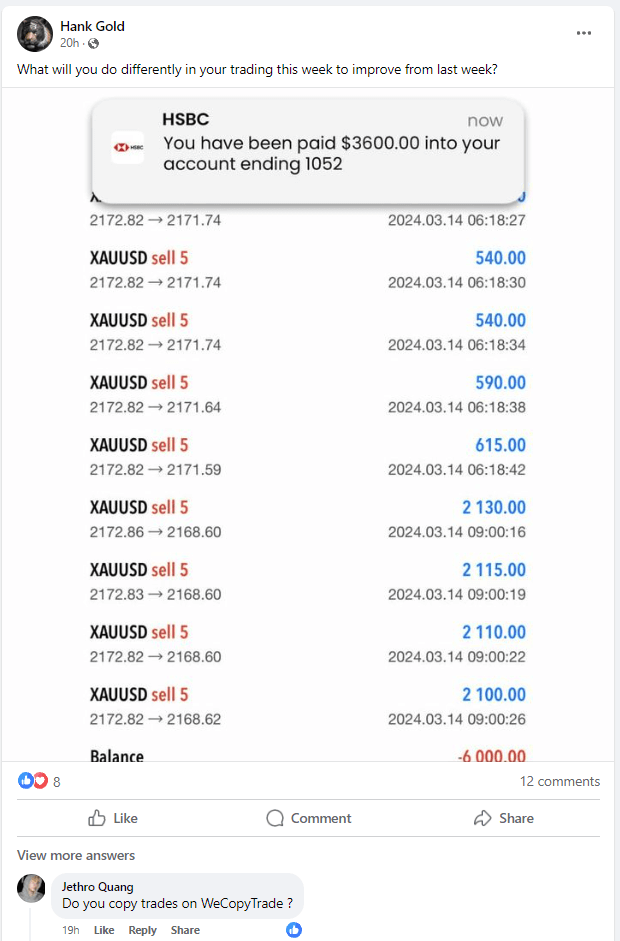Tap View more answers
Image resolution: width=620 pixels, height=941 pixels.
pos(76,855)
